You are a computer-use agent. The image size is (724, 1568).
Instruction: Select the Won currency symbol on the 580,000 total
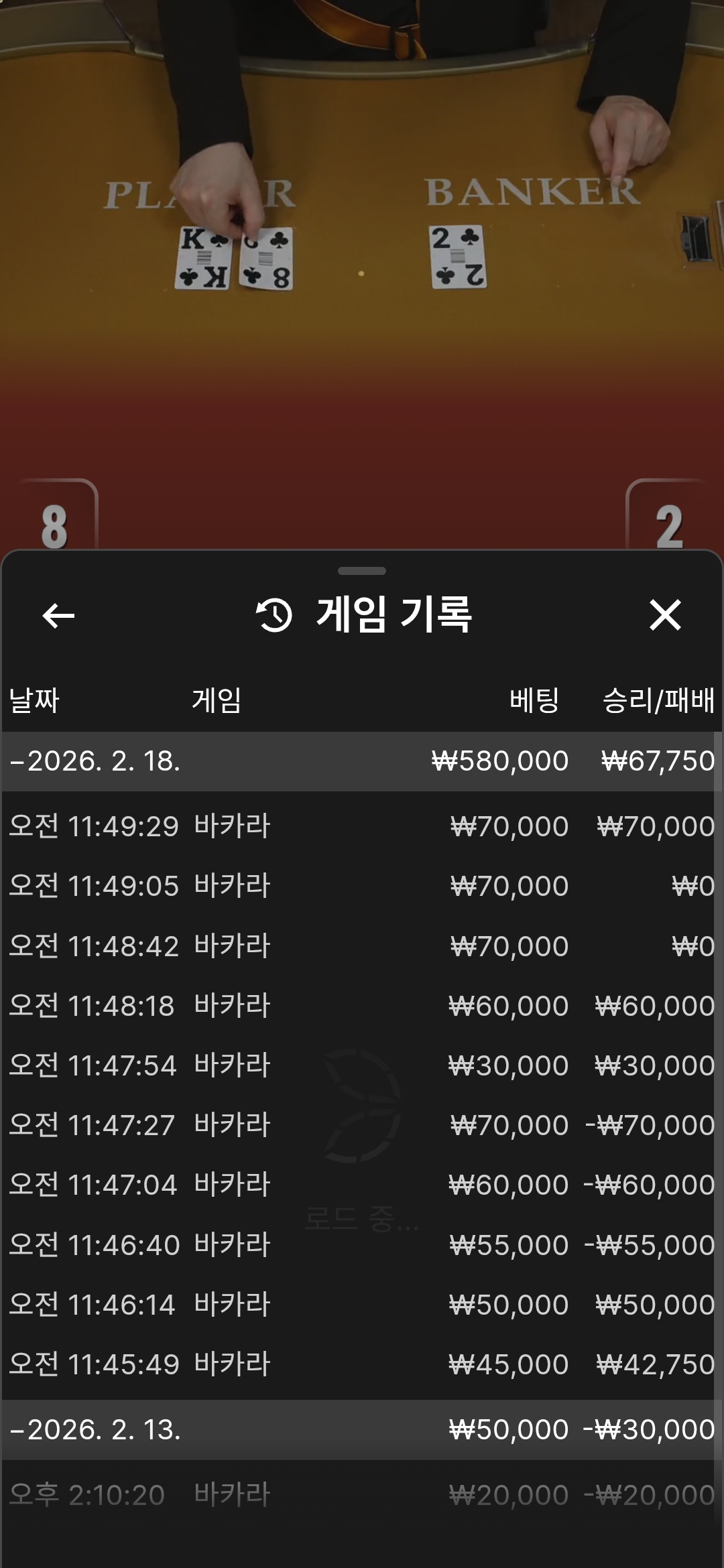coord(448,759)
